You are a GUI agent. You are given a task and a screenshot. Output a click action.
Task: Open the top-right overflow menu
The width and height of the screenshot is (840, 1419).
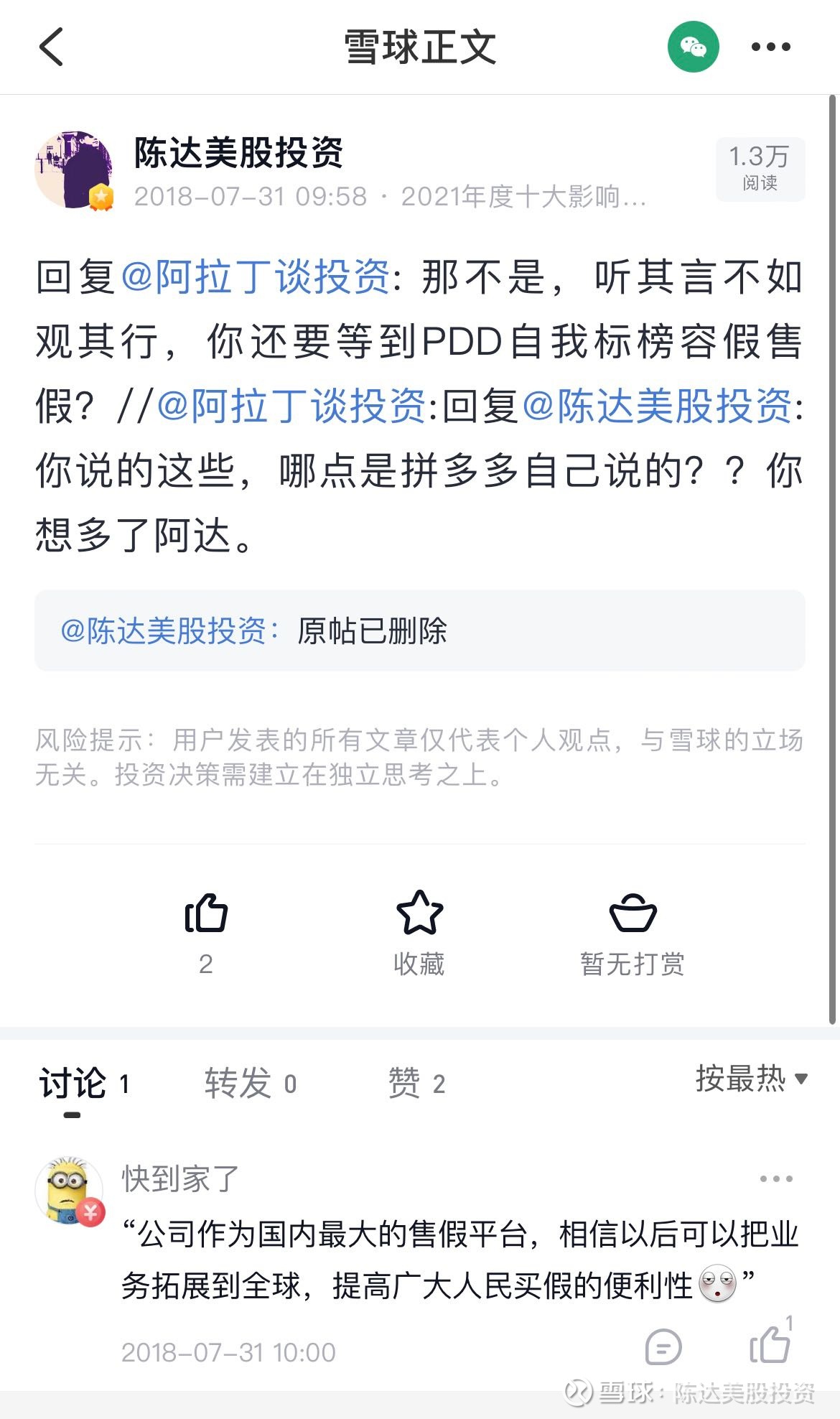click(x=770, y=47)
